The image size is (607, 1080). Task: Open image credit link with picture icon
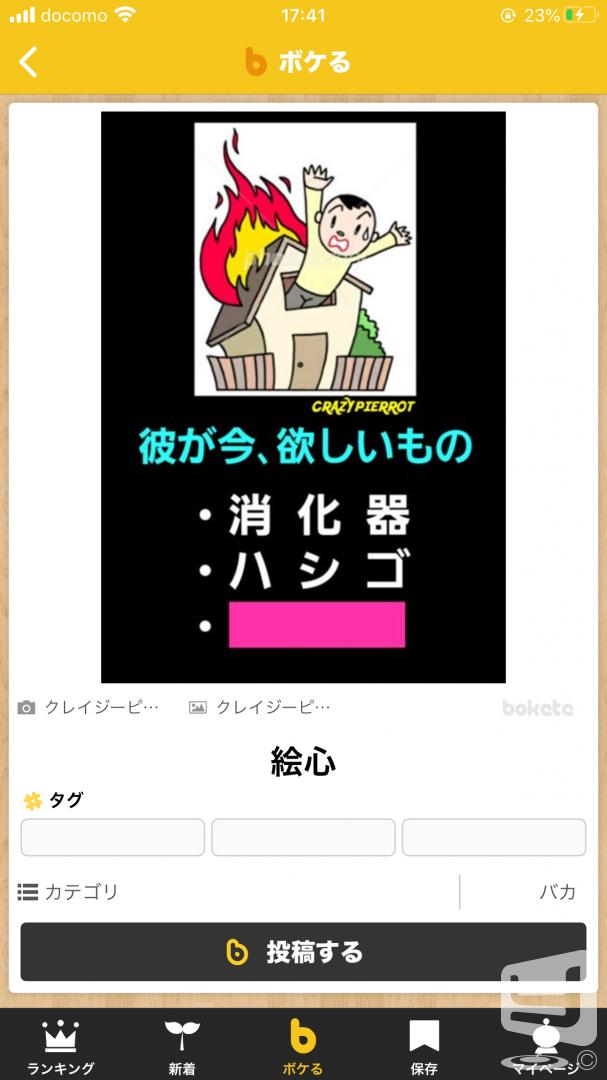259,707
